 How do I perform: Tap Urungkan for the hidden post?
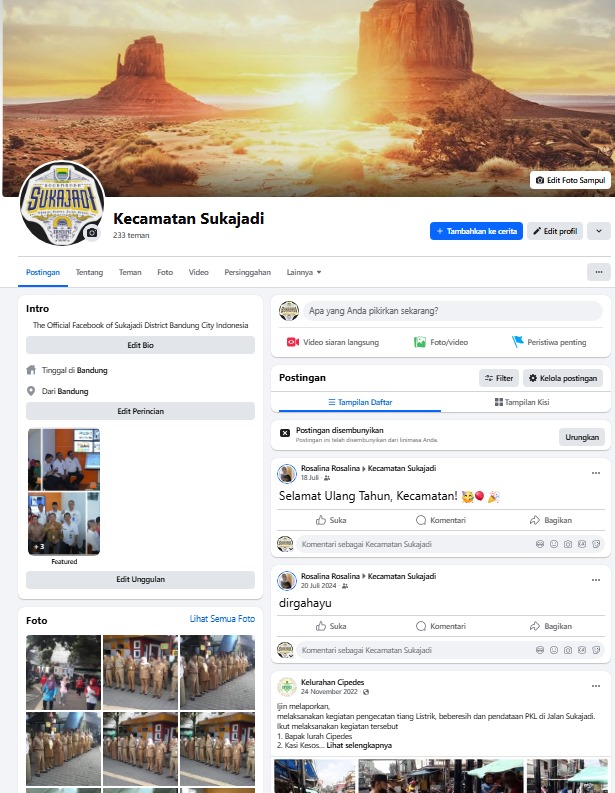[x=581, y=437]
